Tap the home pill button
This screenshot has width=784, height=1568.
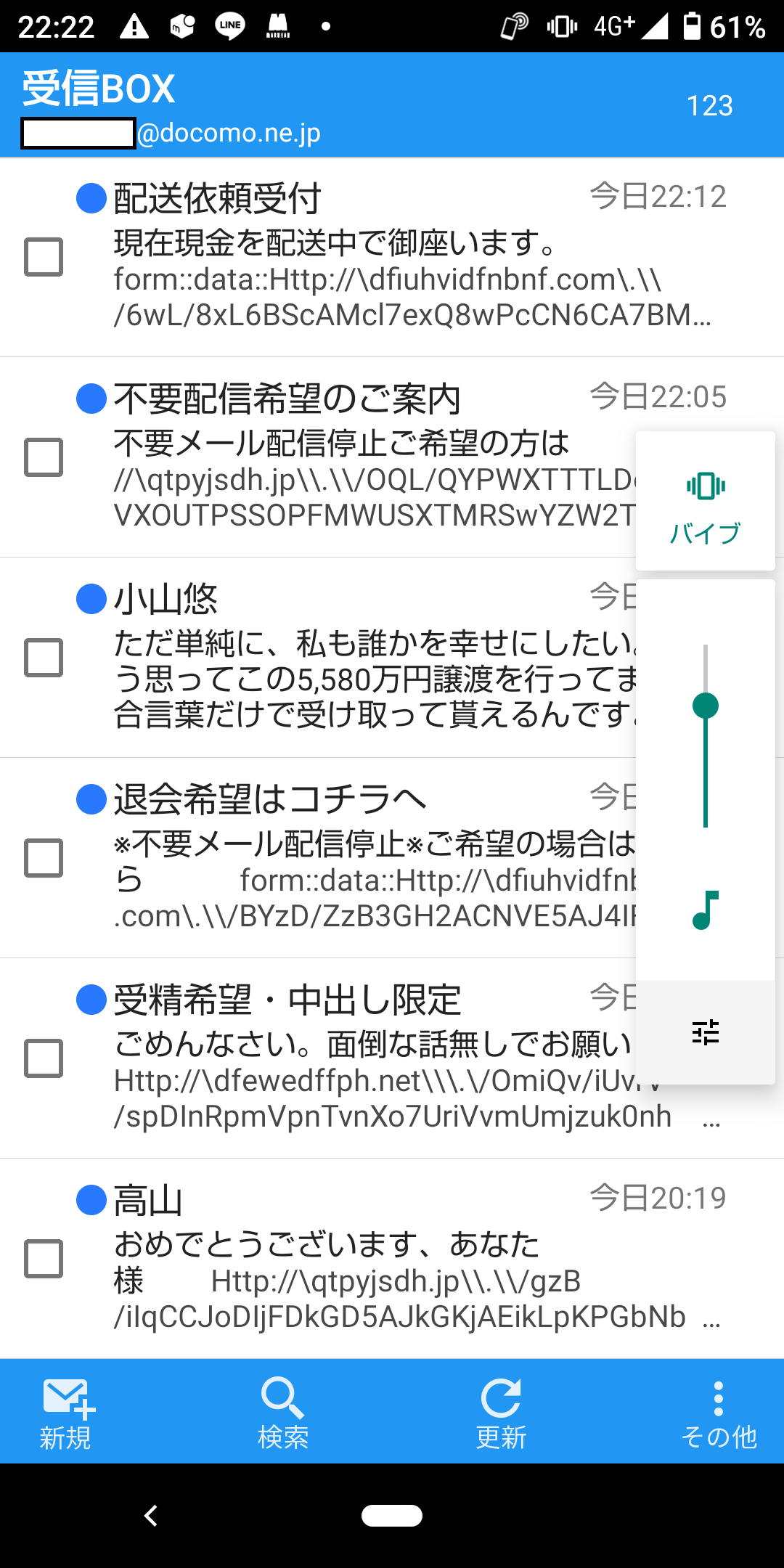point(392,1516)
